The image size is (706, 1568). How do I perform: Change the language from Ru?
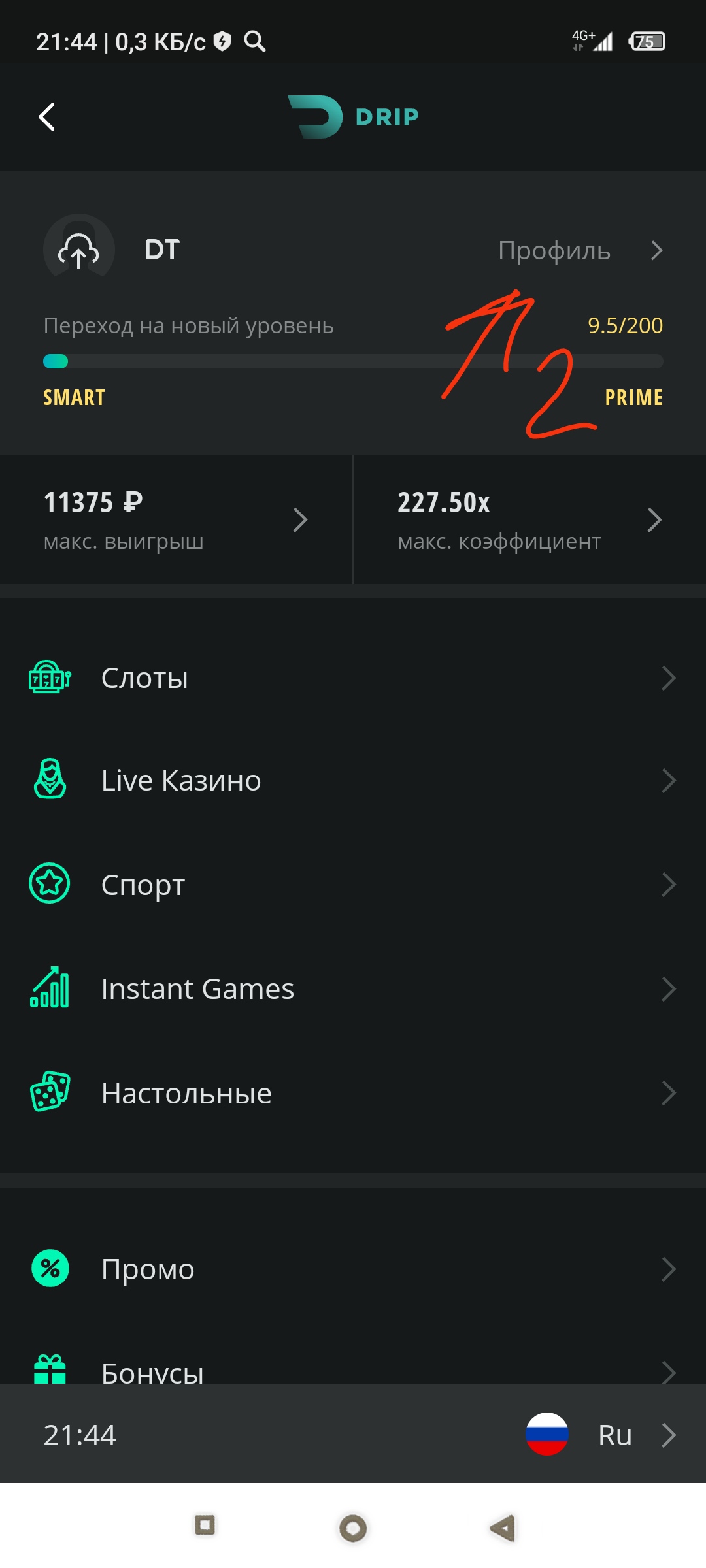600,1435
